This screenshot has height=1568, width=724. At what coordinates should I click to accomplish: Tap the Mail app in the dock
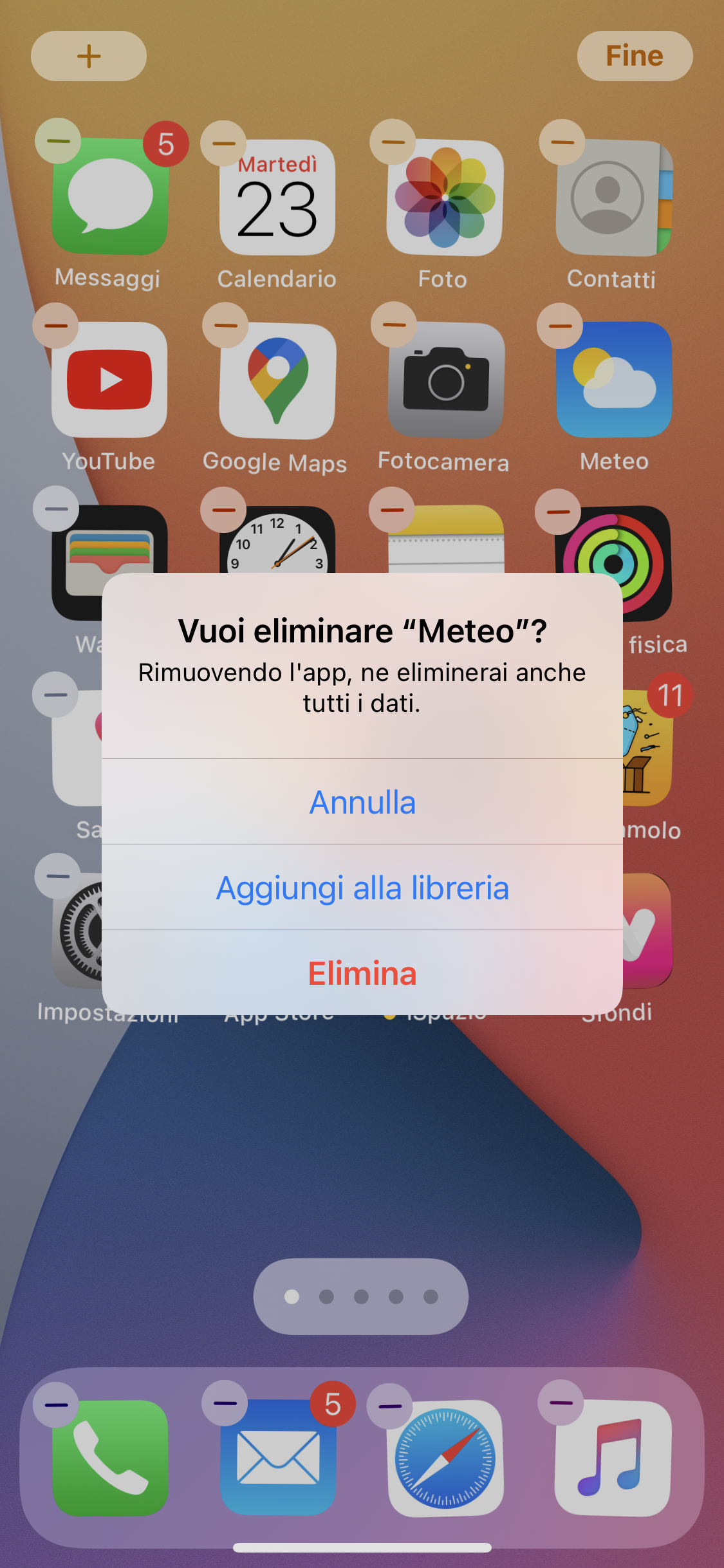[277, 1458]
